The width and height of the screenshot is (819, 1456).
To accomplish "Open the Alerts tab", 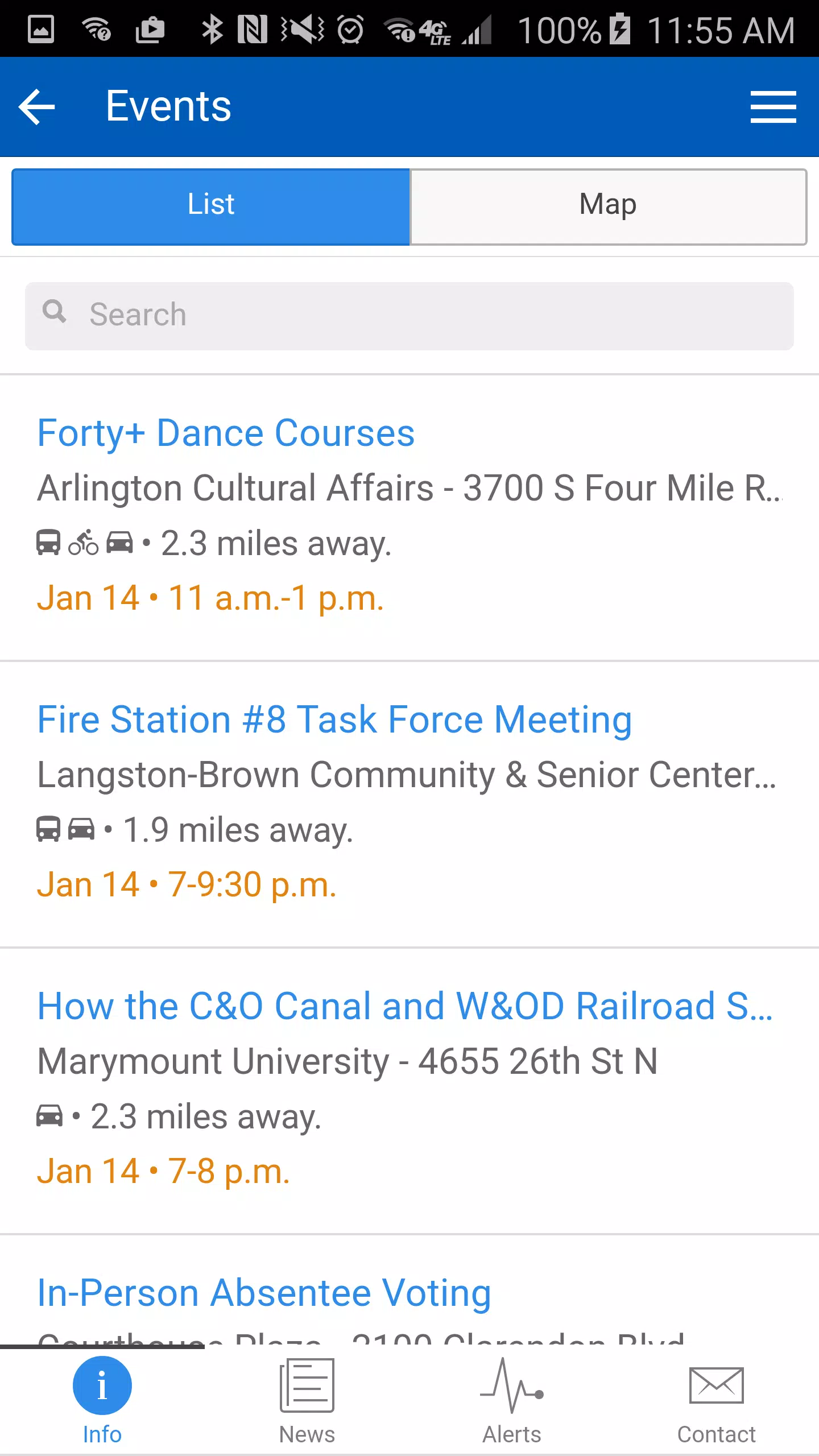I will [x=512, y=1401].
